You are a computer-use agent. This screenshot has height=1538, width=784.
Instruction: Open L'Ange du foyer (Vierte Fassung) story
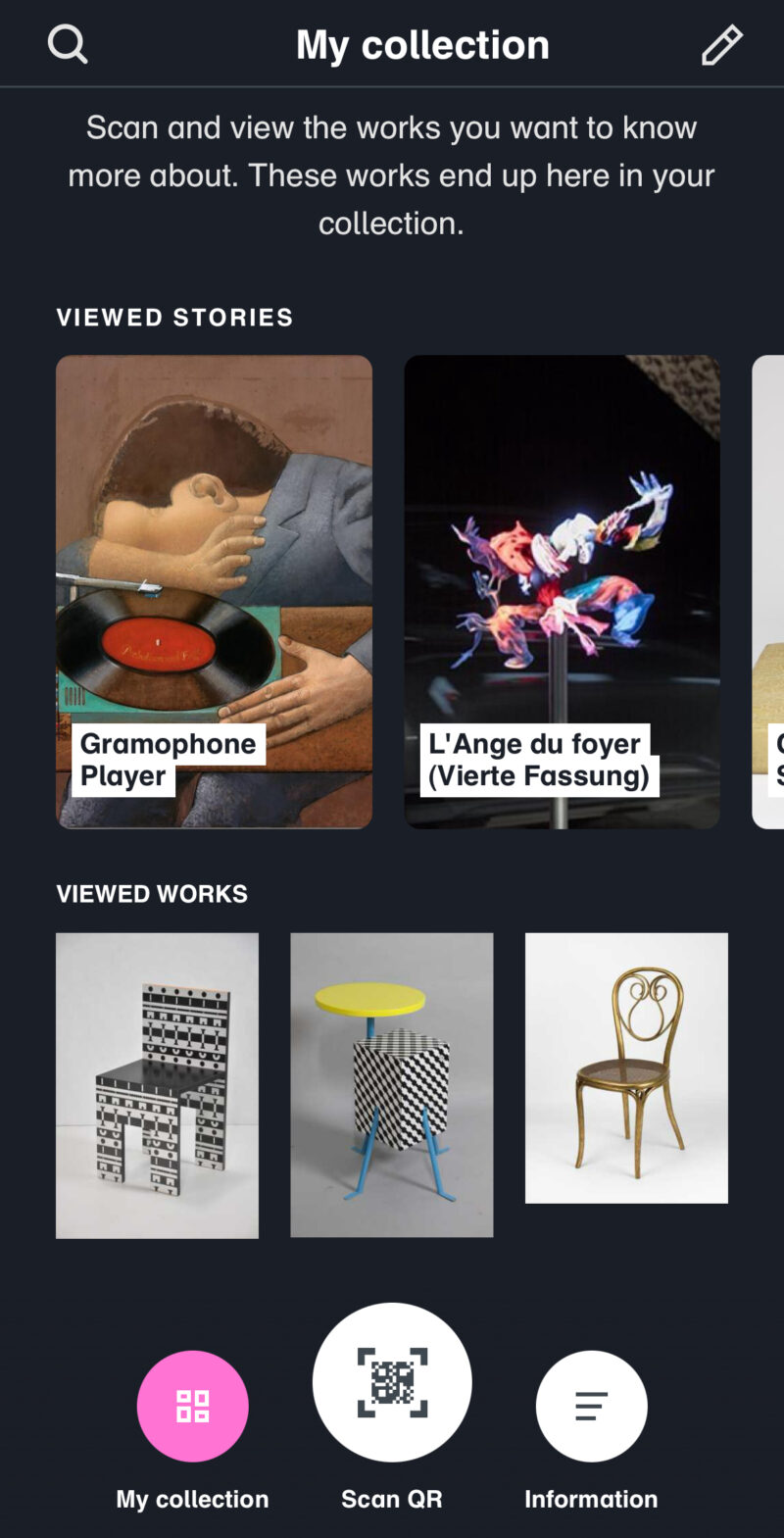[x=562, y=591]
